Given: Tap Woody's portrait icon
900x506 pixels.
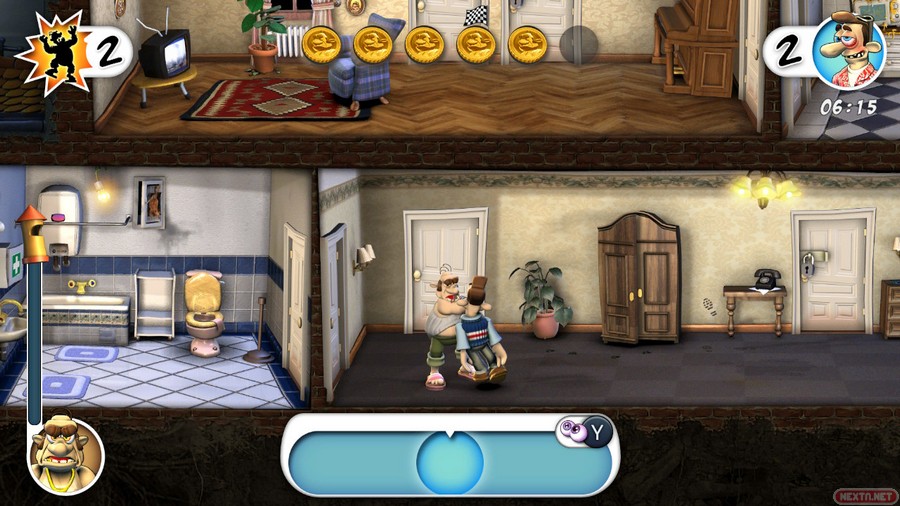Looking at the screenshot, I should [x=848, y=52].
